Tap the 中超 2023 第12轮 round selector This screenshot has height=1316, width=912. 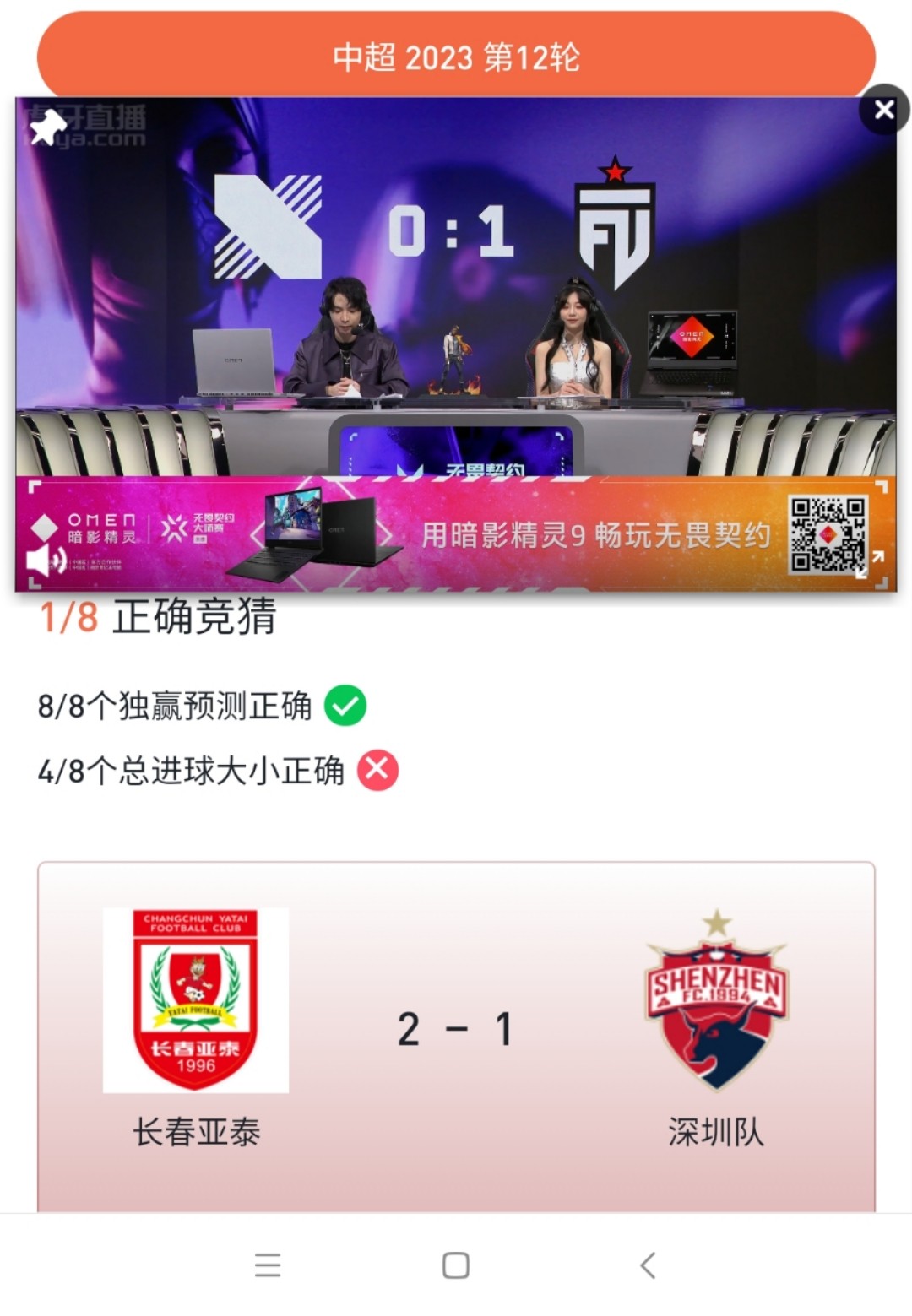tap(456, 57)
